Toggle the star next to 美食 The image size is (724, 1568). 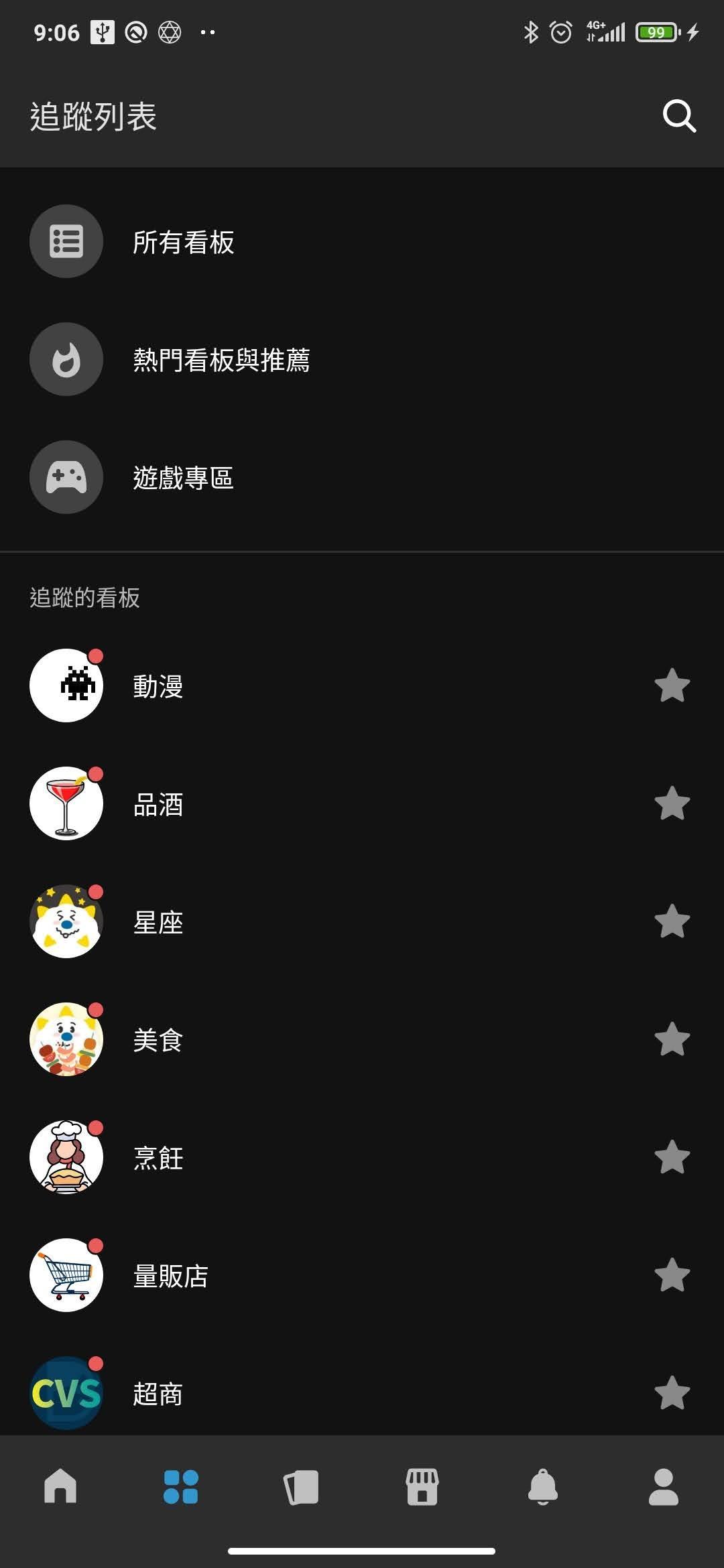673,1039
